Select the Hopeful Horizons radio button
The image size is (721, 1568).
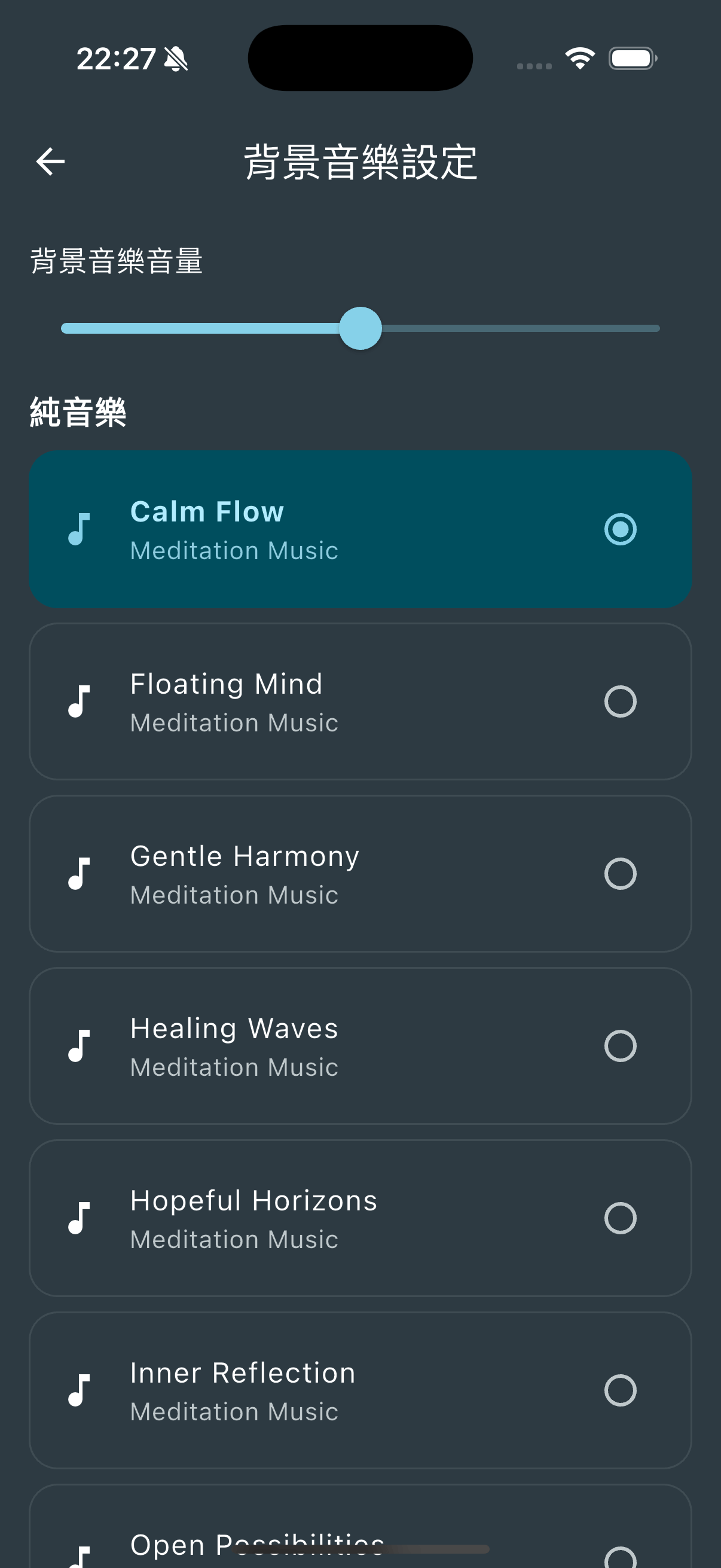pos(620,1219)
